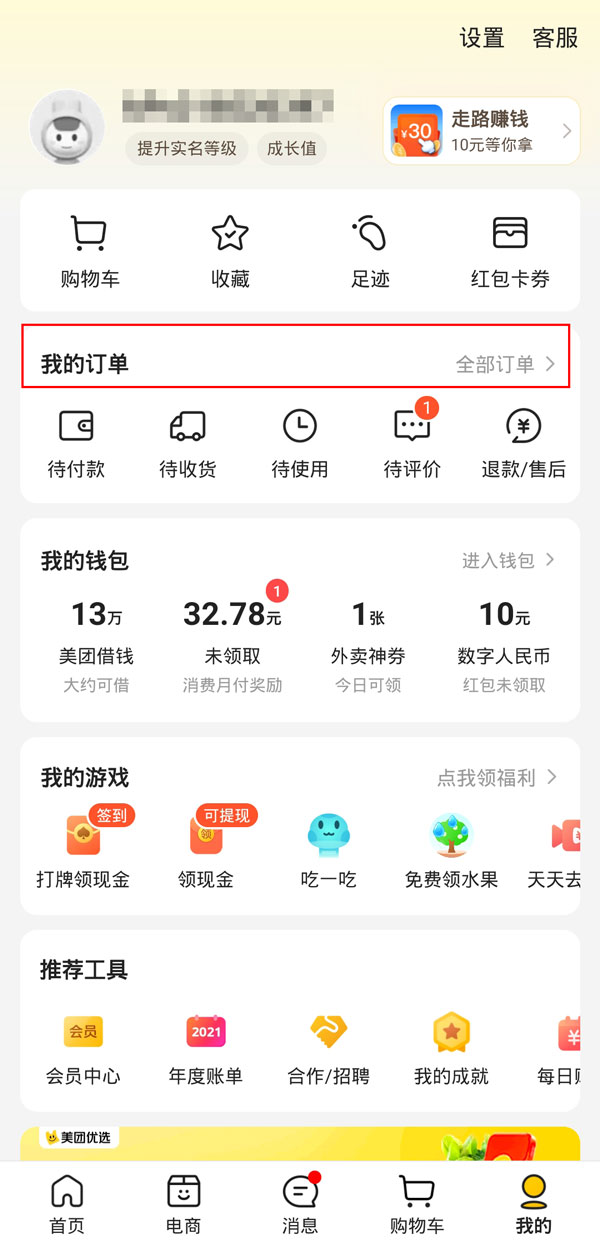Contact 客服 customer service
The height and width of the screenshot is (1247, 600).
(555, 38)
